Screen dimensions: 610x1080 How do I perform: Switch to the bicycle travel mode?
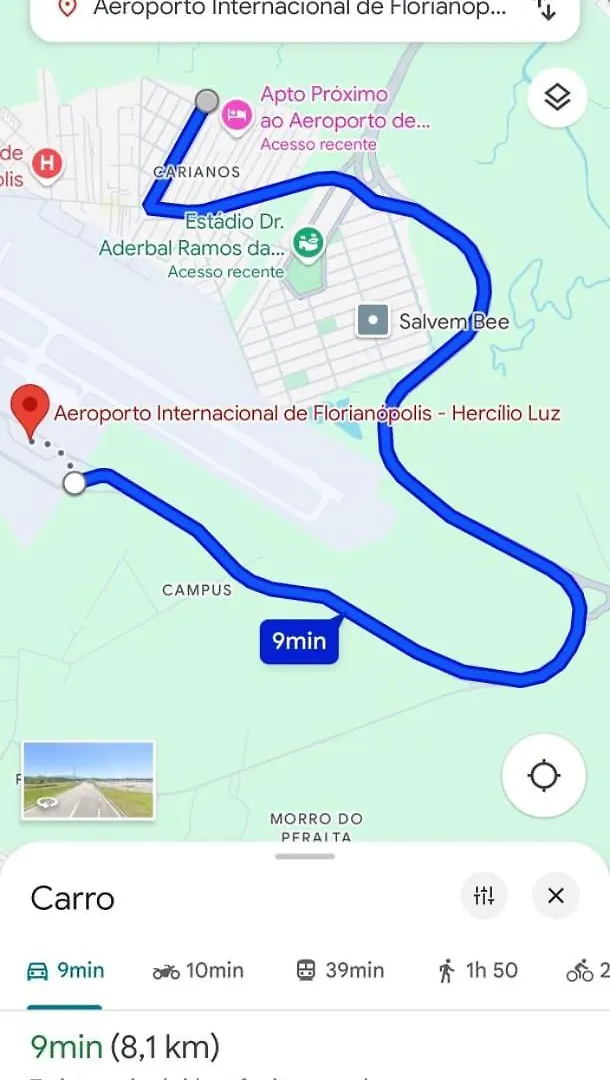click(x=585, y=970)
